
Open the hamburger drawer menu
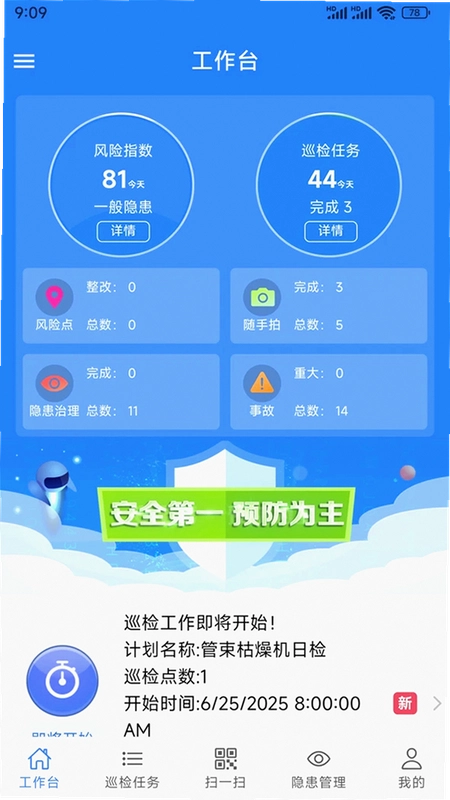24,61
